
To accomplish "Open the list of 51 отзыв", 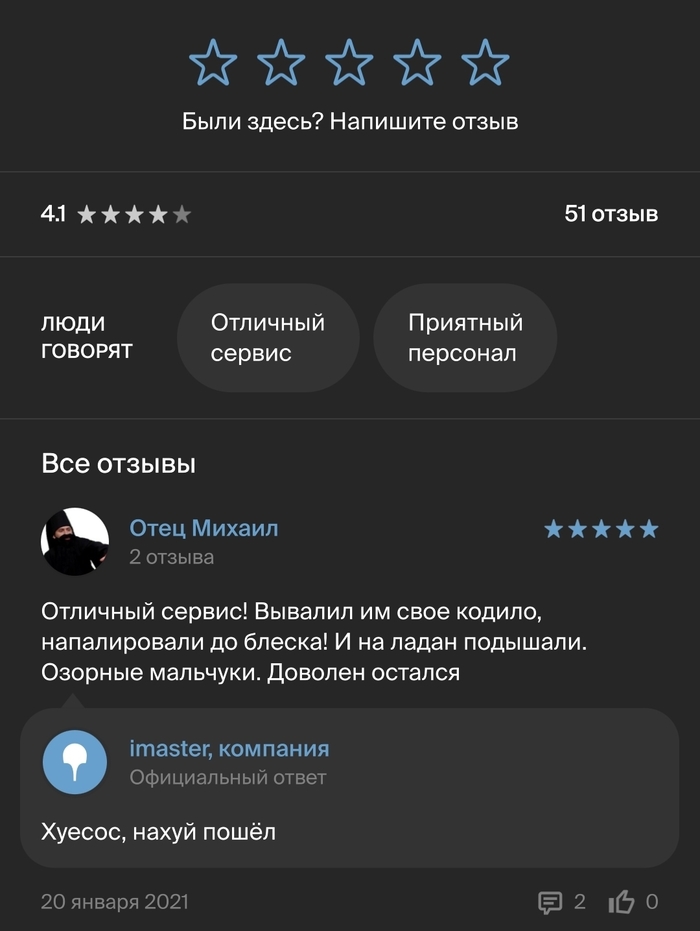I will (611, 214).
